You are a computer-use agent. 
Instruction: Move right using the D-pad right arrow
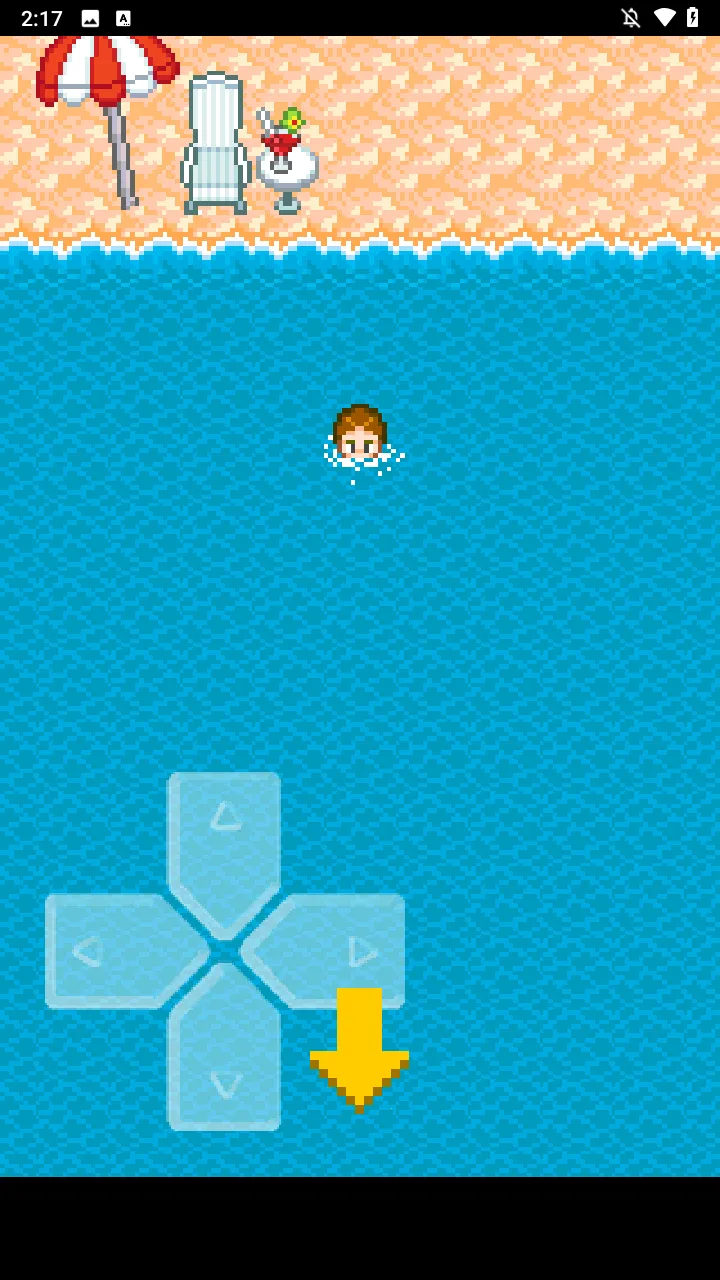point(340,950)
